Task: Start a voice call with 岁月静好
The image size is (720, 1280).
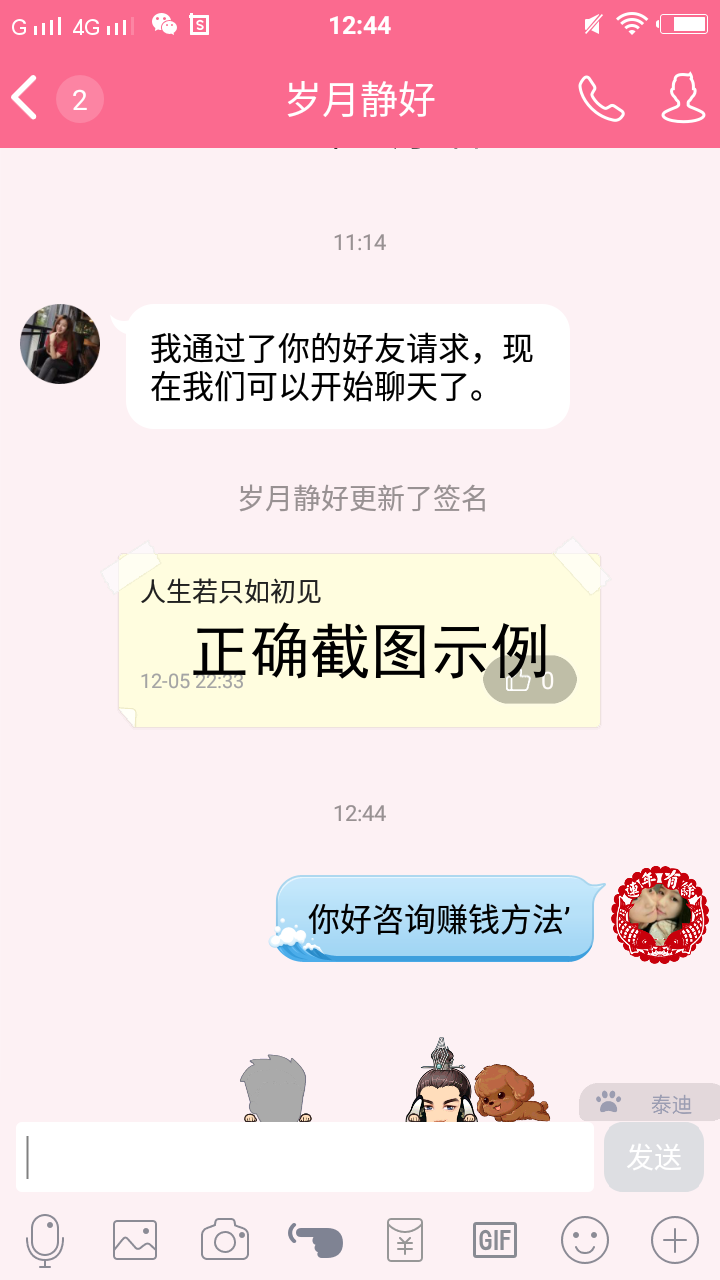Action: point(601,98)
